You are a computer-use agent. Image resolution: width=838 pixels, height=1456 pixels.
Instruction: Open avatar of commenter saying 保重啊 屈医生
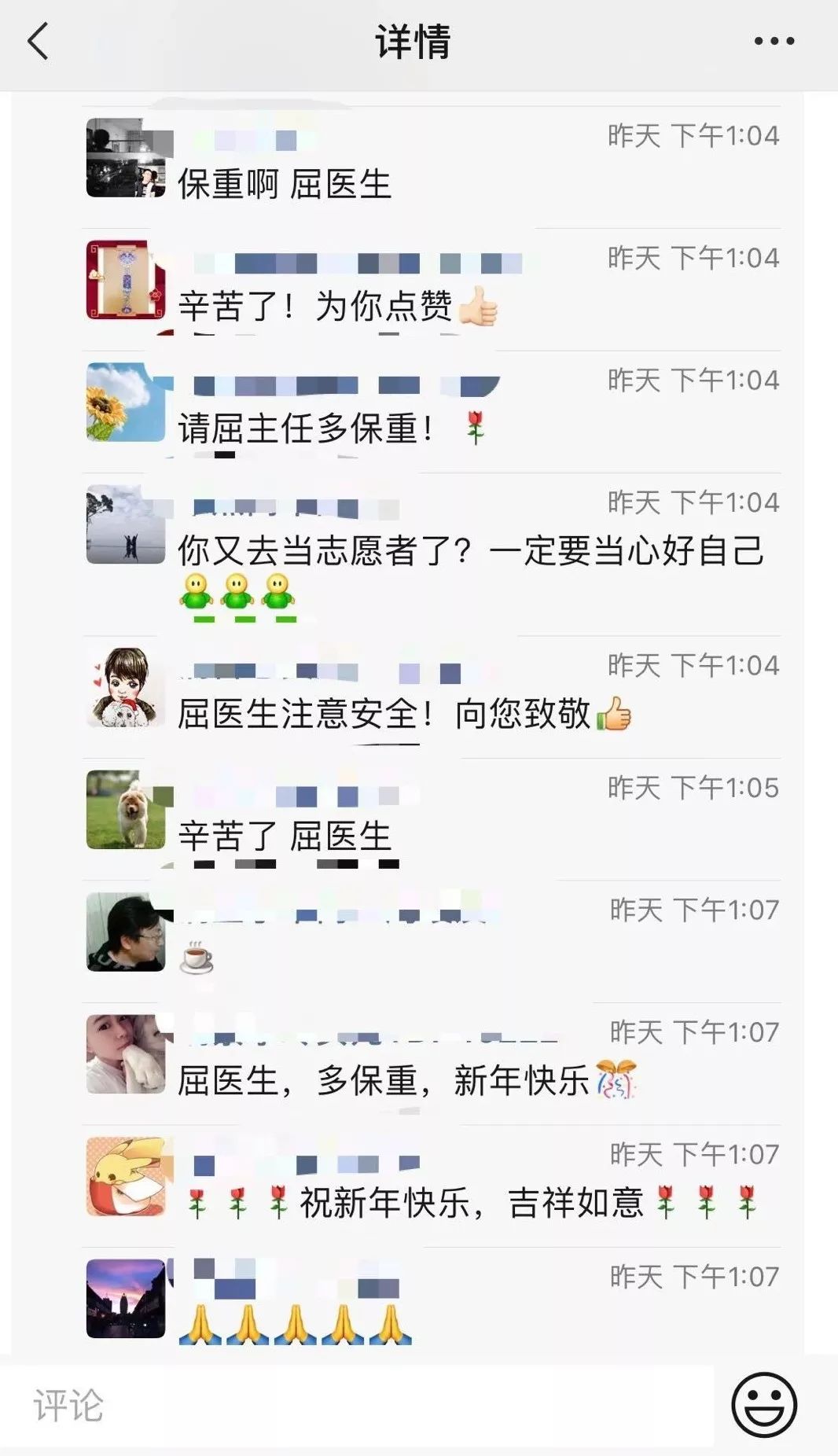(126, 158)
